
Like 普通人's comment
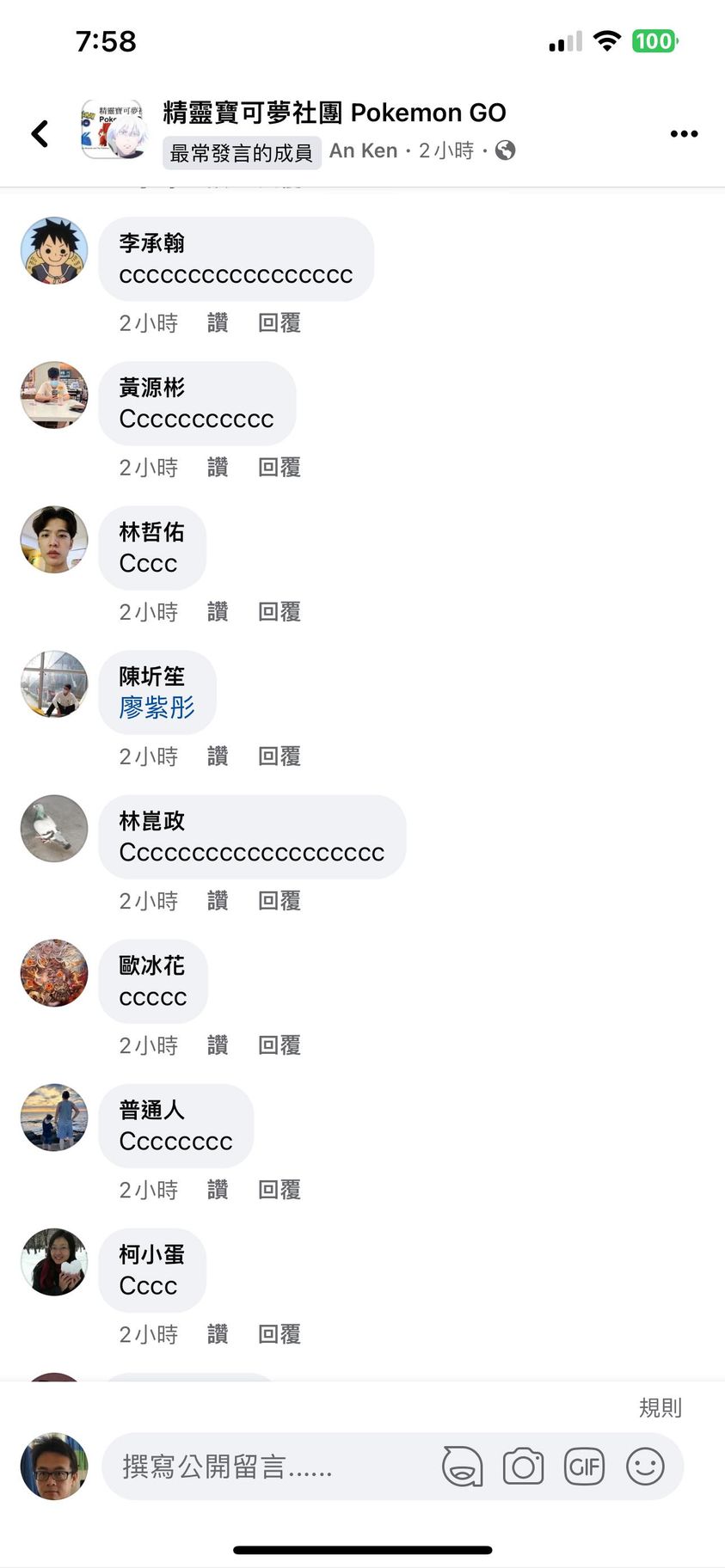(218, 1190)
